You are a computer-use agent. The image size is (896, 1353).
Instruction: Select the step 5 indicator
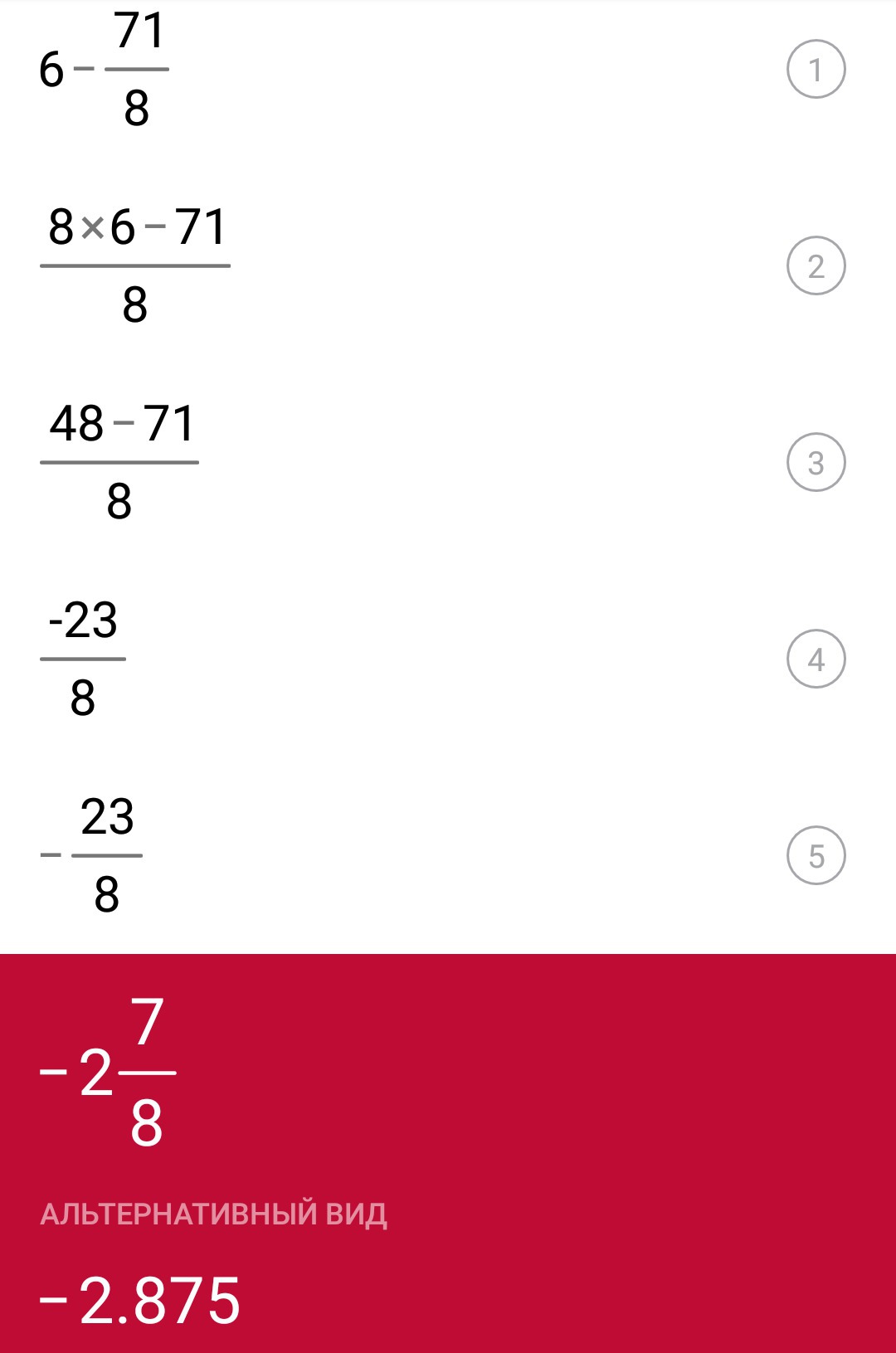pos(816,856)
